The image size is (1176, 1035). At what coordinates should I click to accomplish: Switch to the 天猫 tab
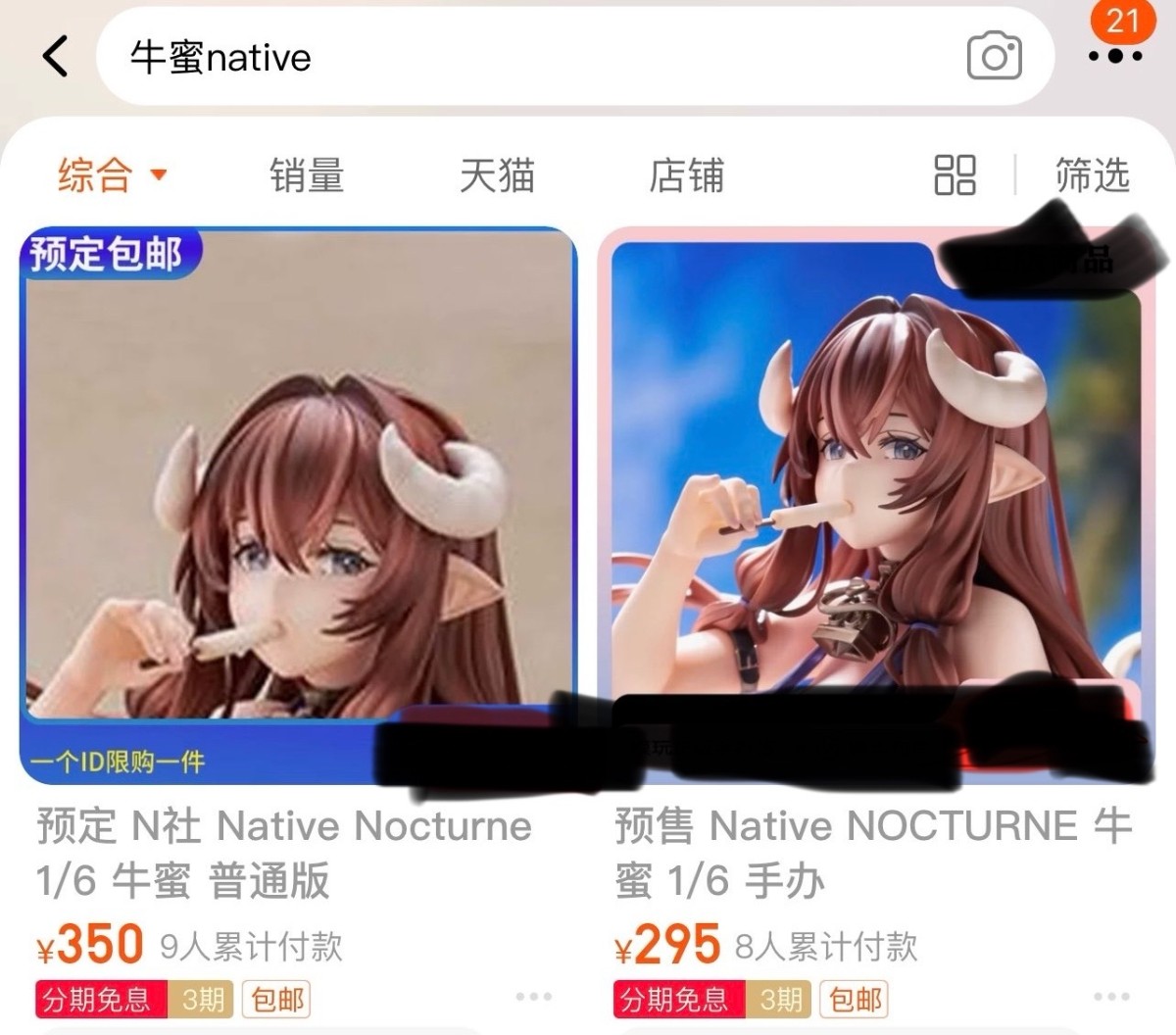pos(497,176)
